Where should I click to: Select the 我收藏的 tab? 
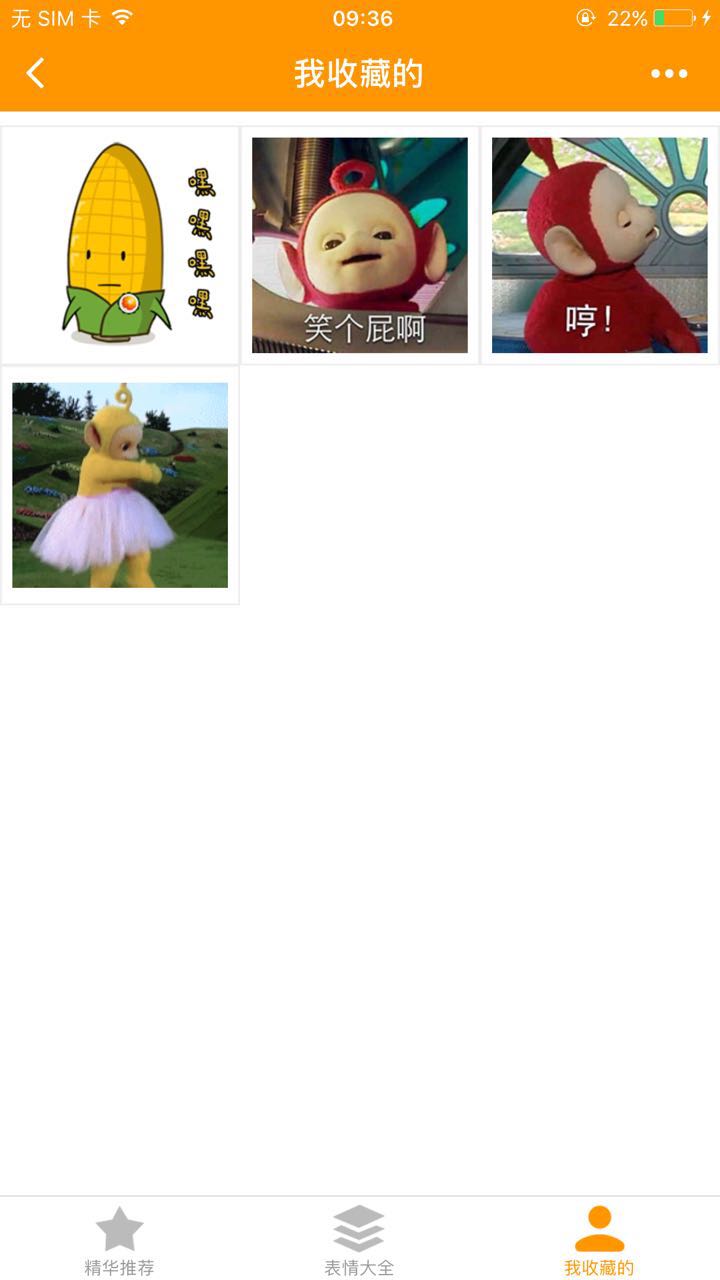click(599, 1241)
